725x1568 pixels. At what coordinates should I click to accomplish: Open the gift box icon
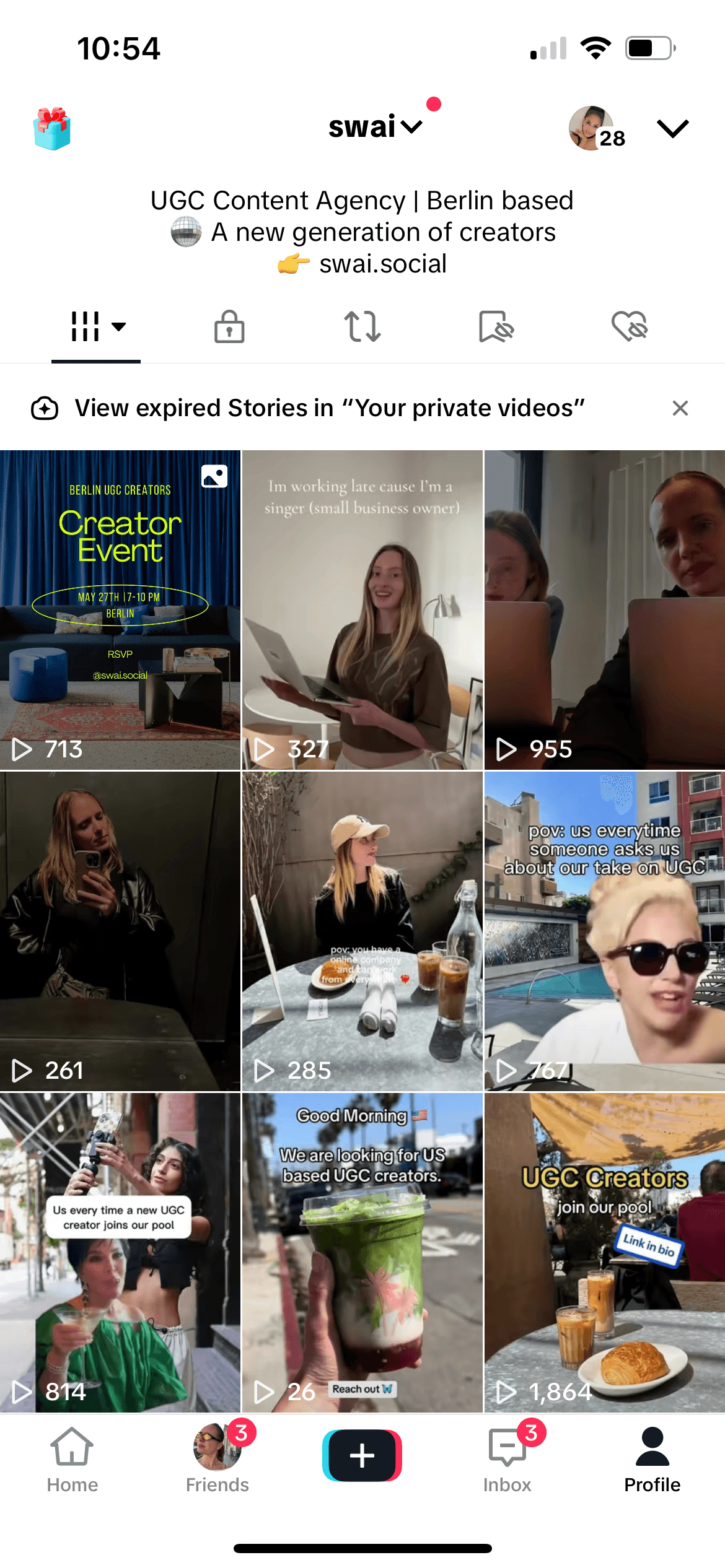52,129
